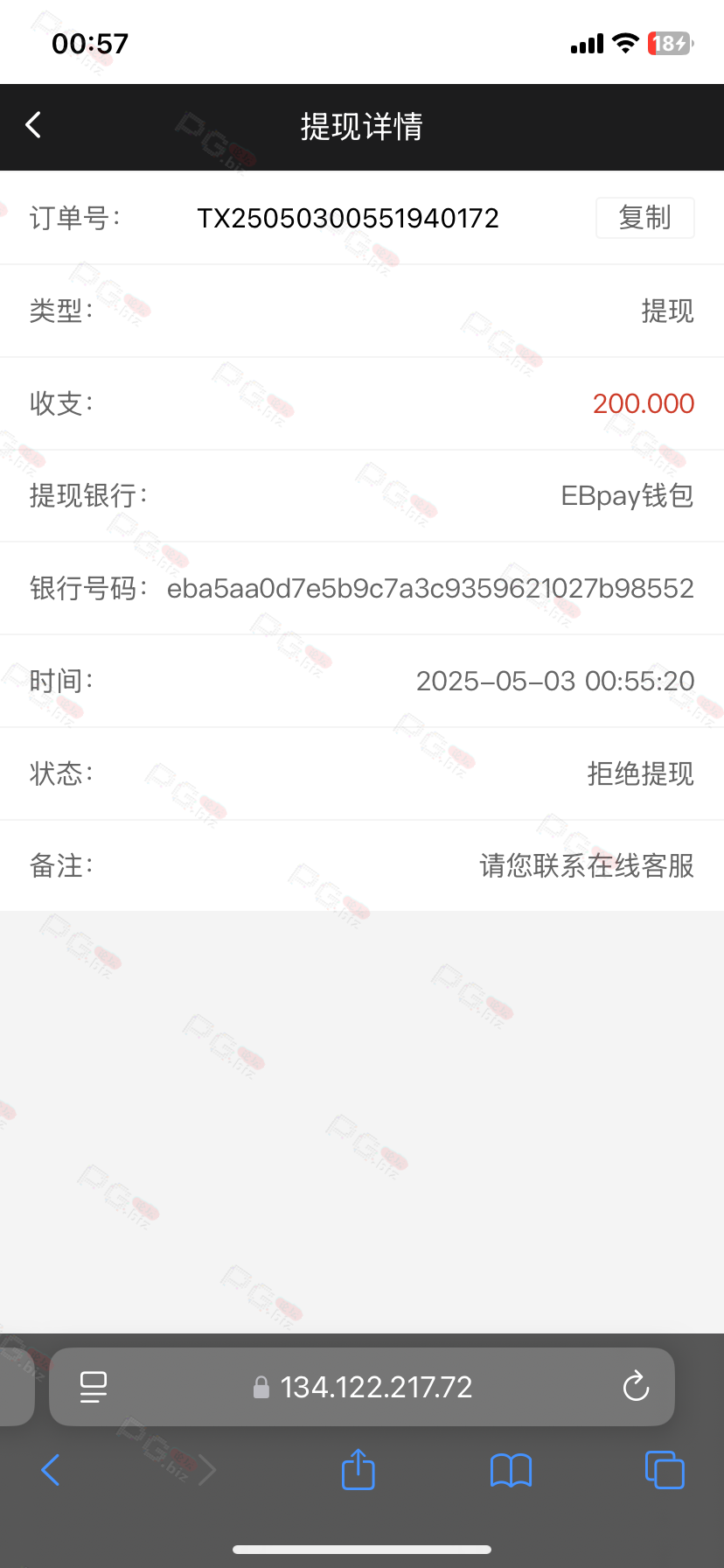Image resolution: width=724 pixels, height=1568 pixels.
Task: Tap the address bar showing 134.122.217.72
Action: point(362,1387)
